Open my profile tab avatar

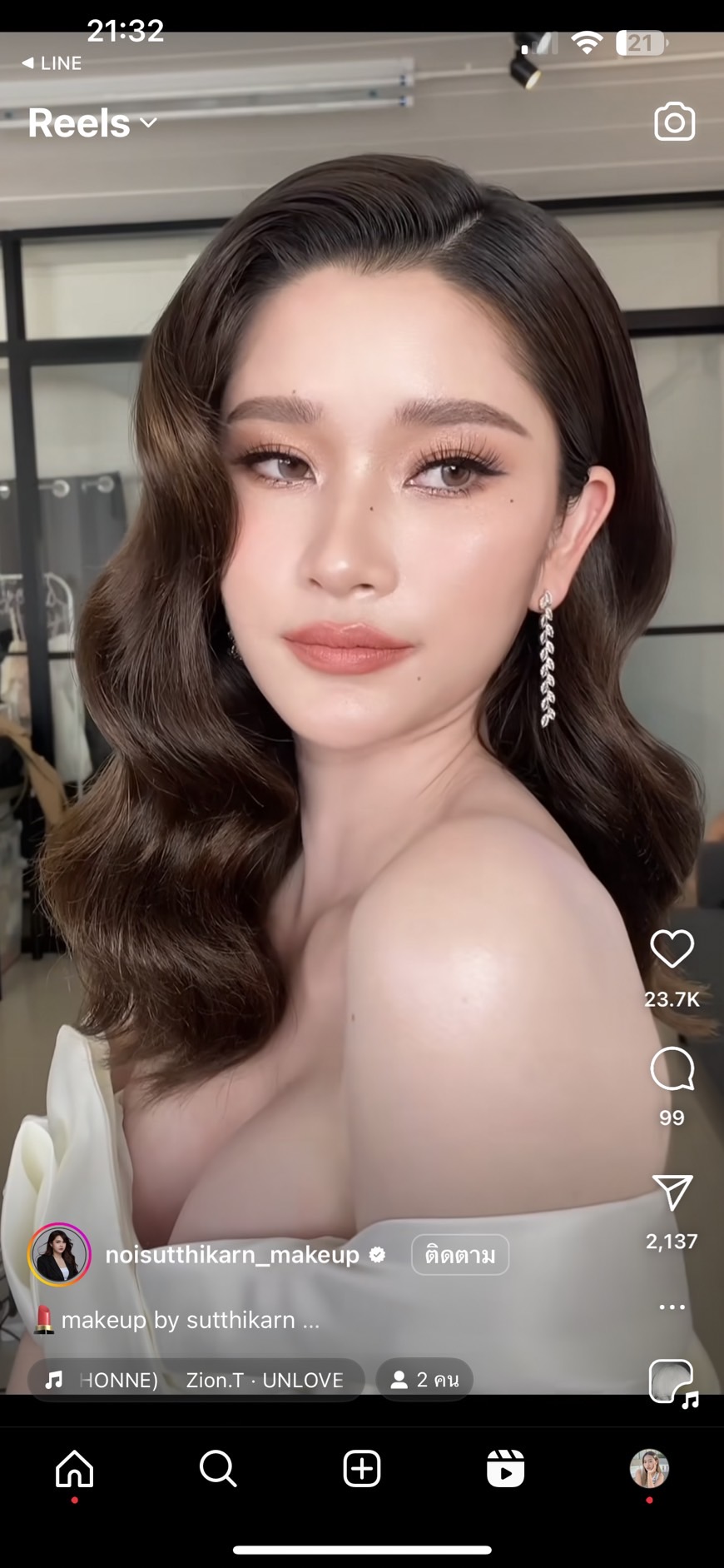tap(649, 1469)
